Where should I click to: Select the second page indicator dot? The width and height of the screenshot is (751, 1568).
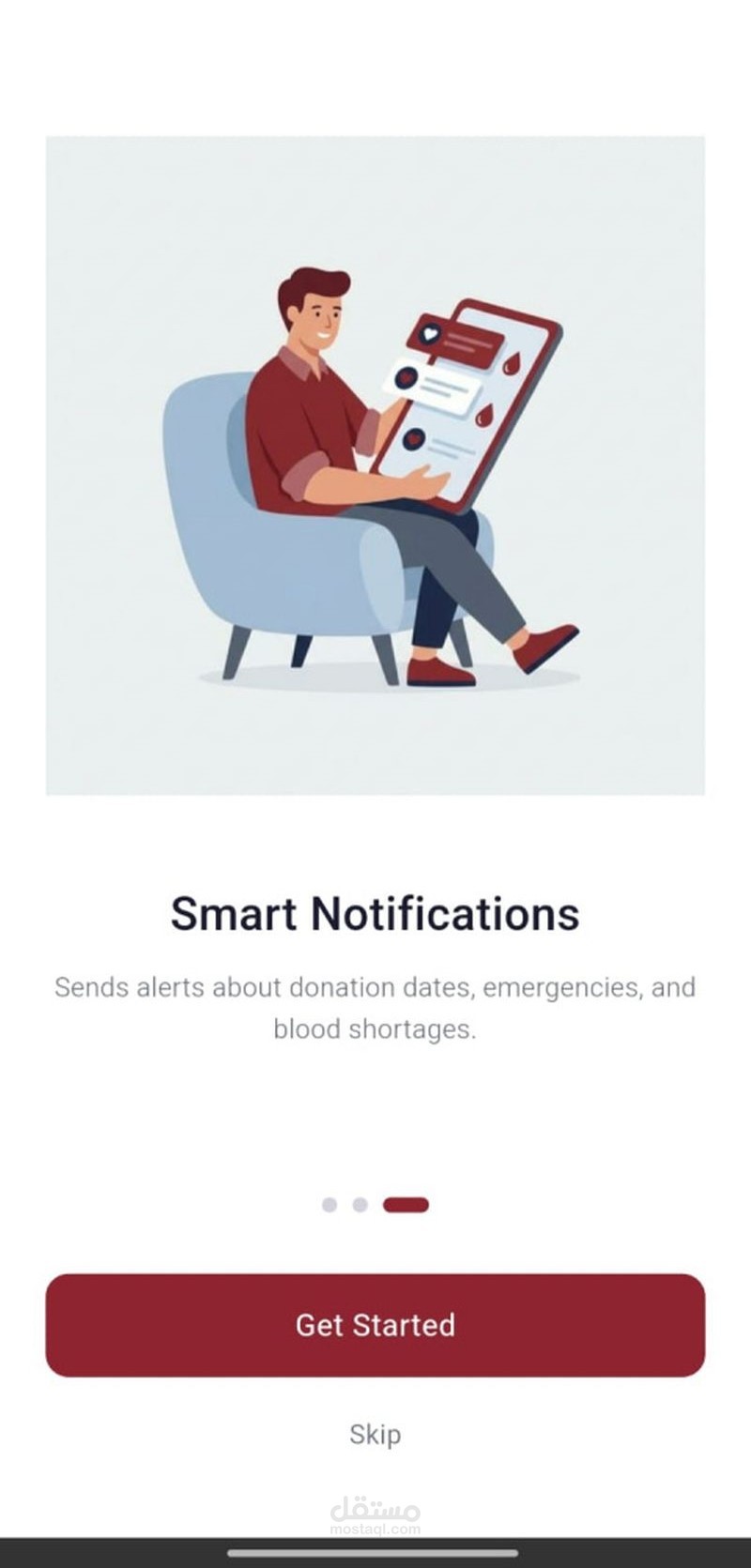[360, 1205]
